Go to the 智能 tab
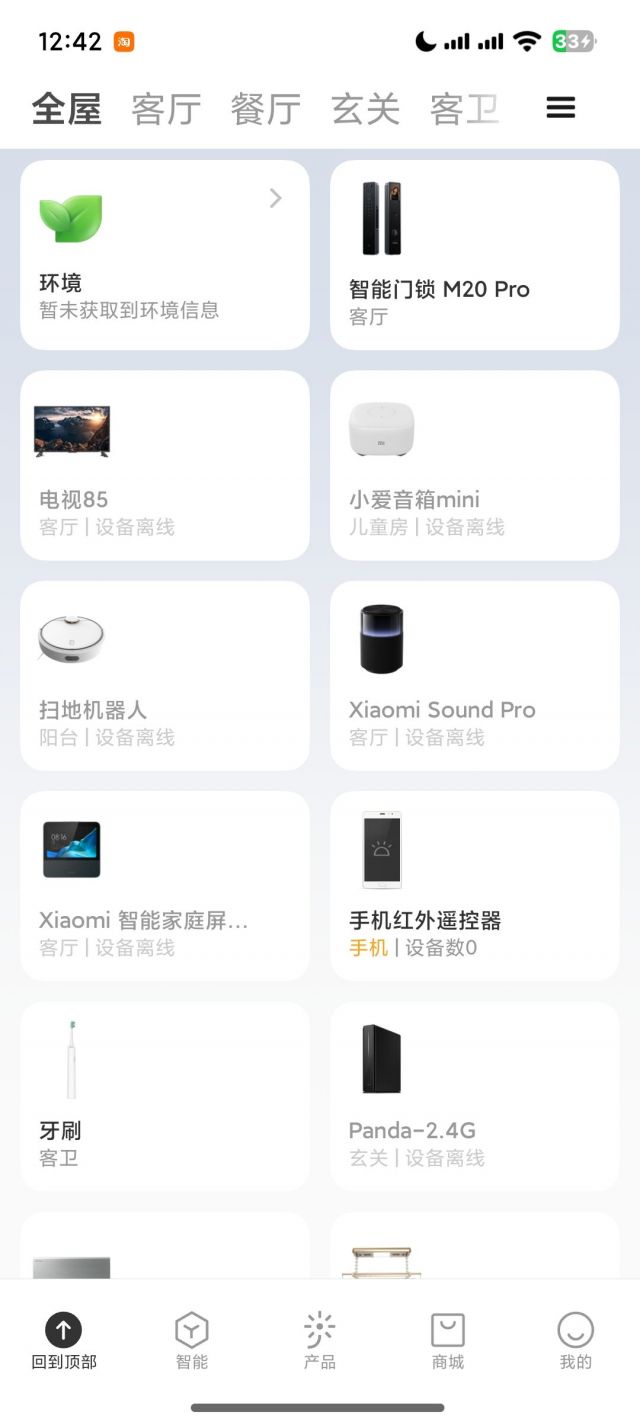This screenshot has height=1422, width=640. (192, 1341)
